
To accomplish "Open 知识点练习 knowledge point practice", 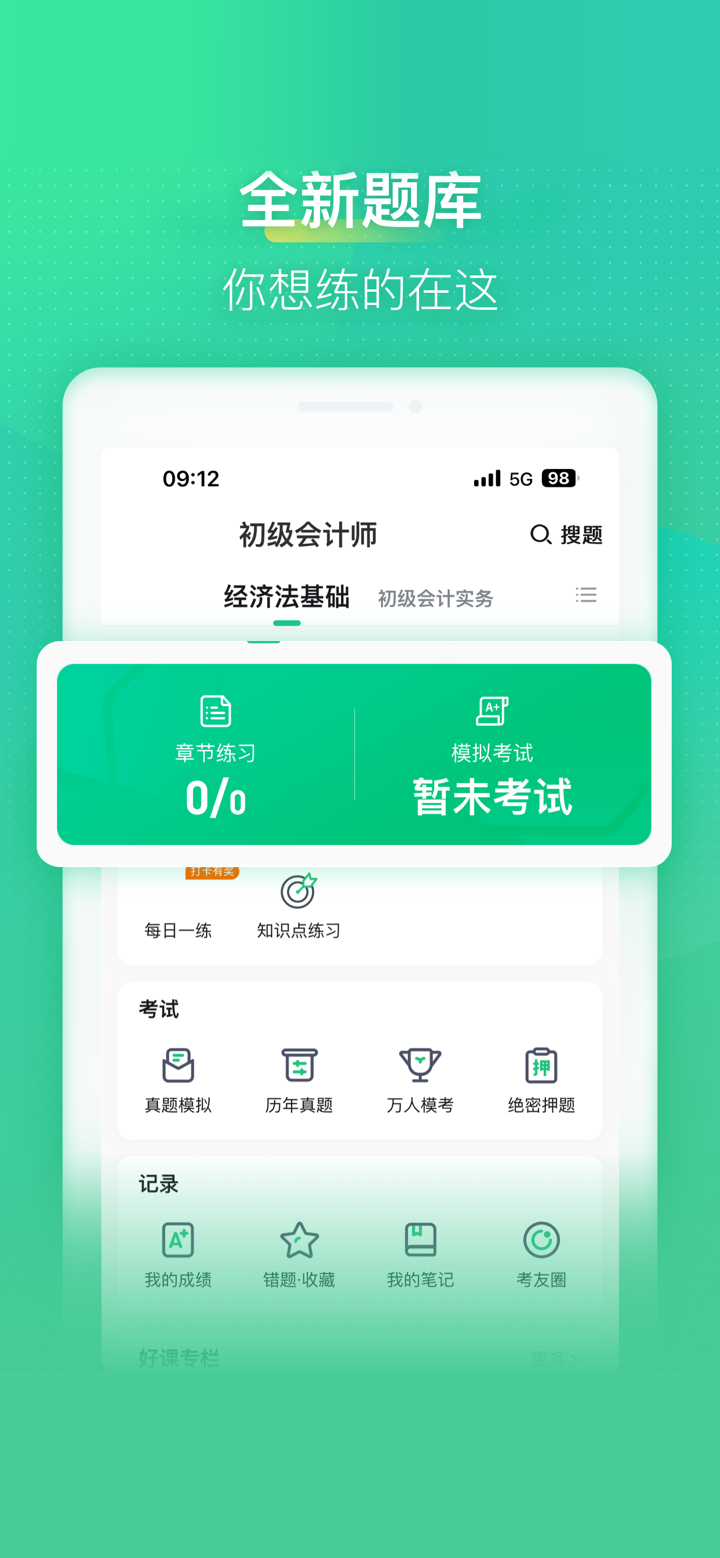I will tap(297, 899).
